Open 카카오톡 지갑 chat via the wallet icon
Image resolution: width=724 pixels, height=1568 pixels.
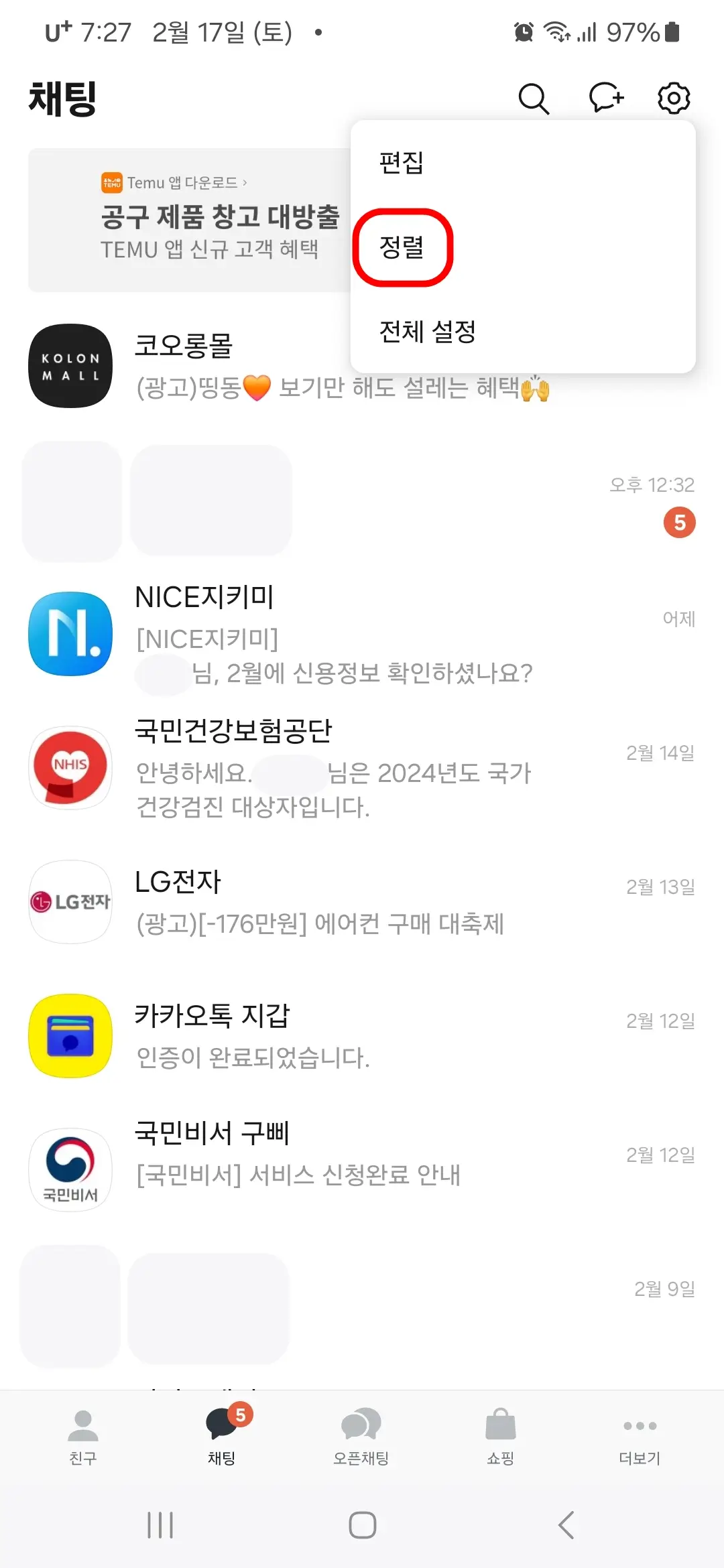click(70, 1035)
